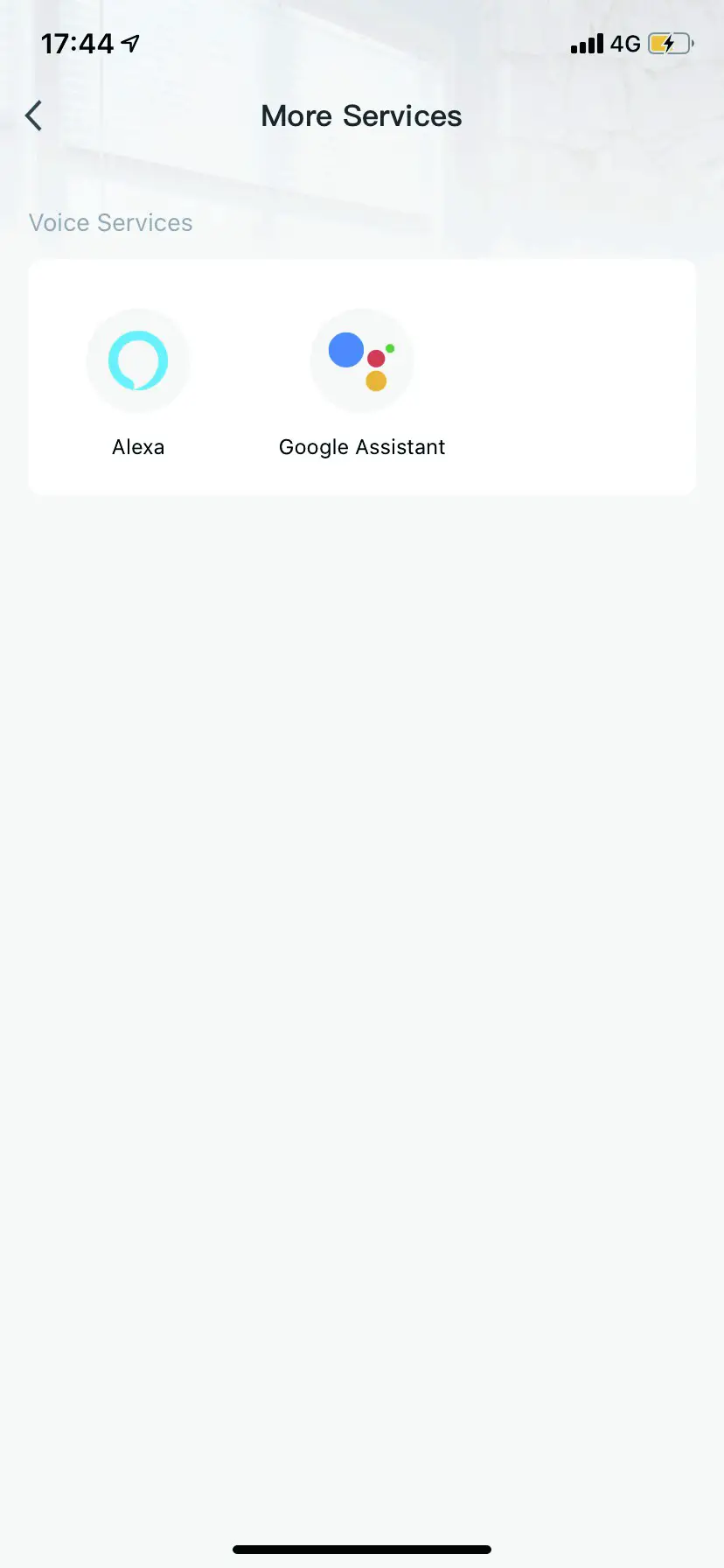Tap the Google Assistant colored-dots logo

(x=362, y=360)
